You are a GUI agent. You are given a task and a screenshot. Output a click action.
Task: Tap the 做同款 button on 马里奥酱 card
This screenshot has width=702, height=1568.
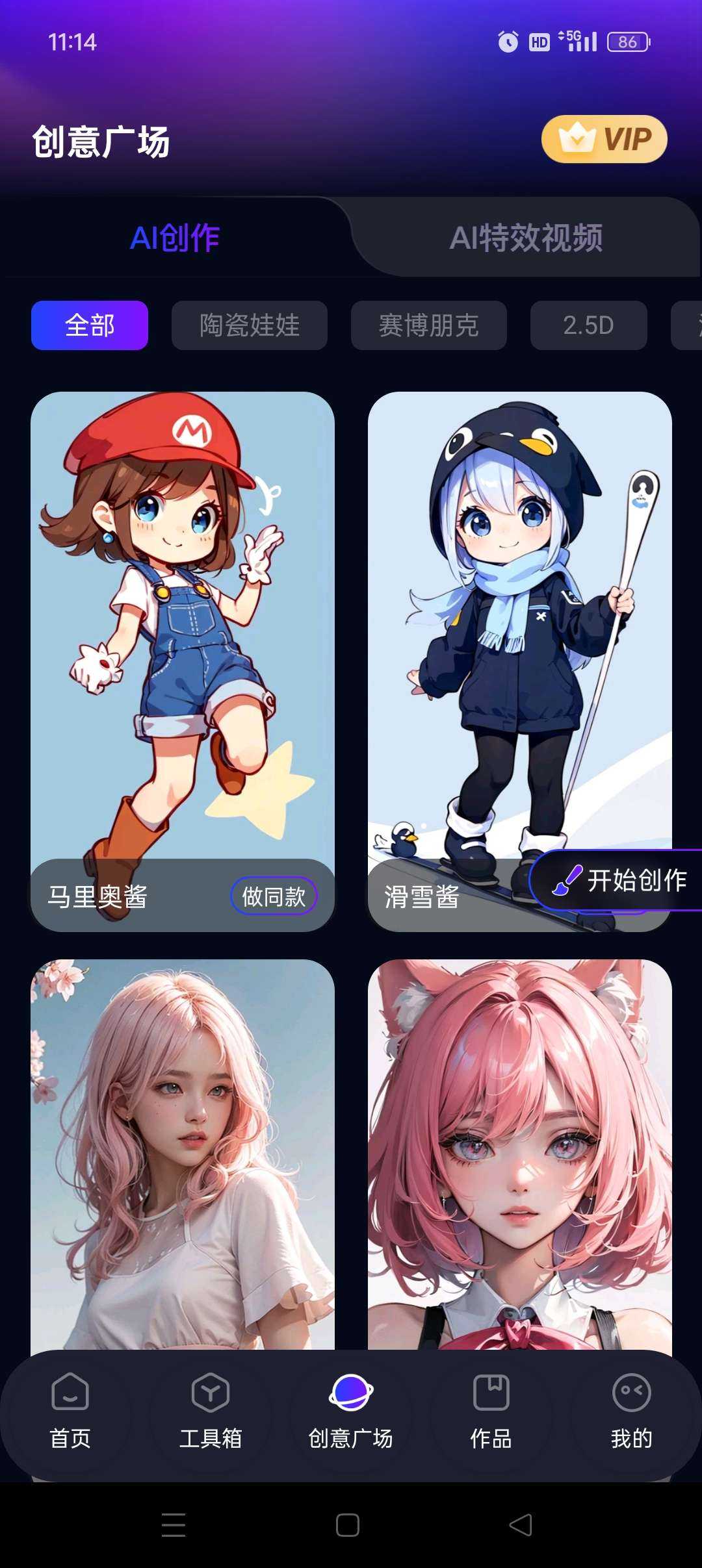274,896
